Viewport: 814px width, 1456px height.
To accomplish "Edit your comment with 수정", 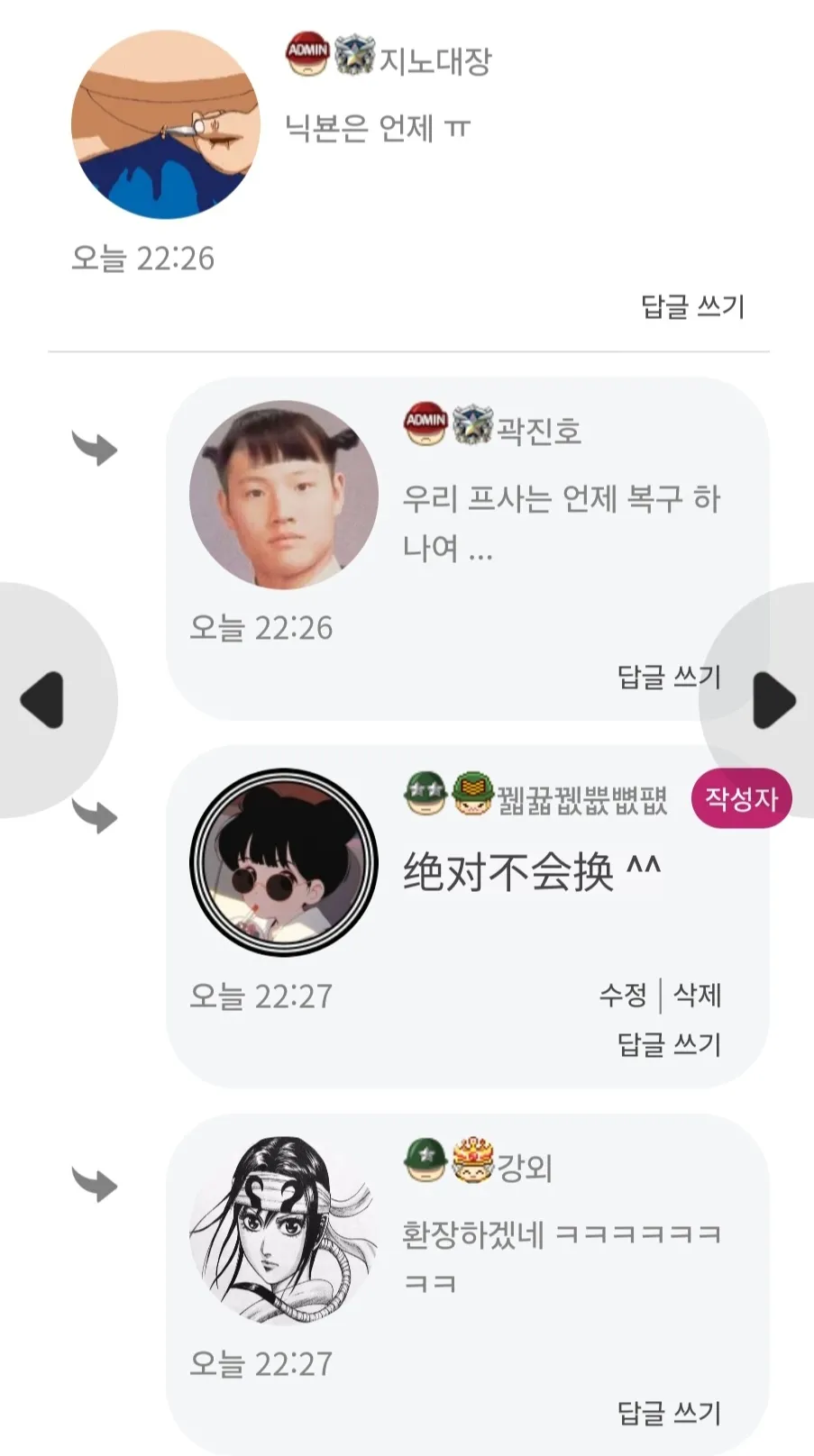I will coord(623,995).
